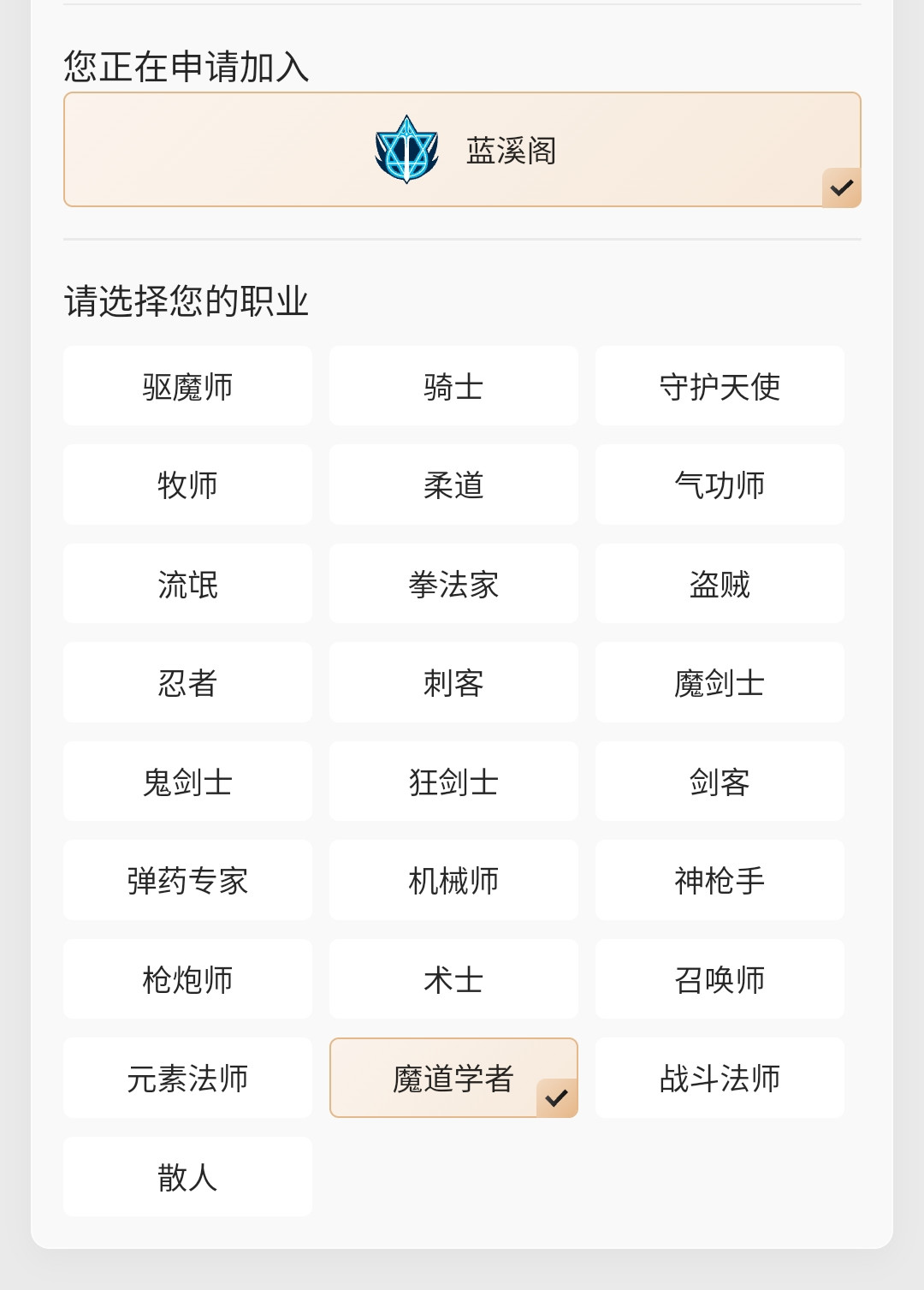Select the 气功师 option
Image resolution: width=924 pixels, height=1290 pixels.
pyautogui.click(x=720, y=484)
